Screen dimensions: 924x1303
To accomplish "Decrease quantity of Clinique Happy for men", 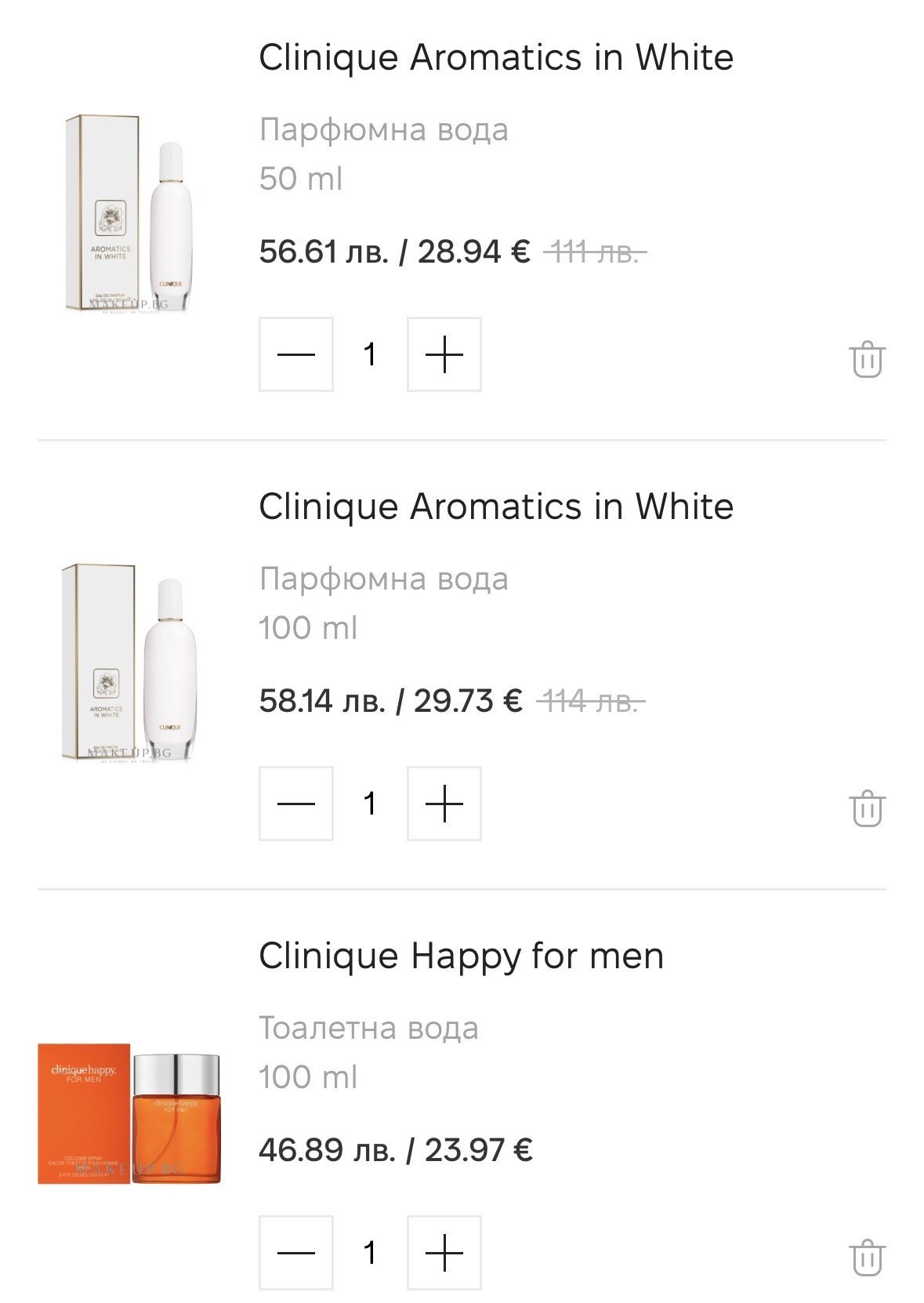I will coord(296,1253).
